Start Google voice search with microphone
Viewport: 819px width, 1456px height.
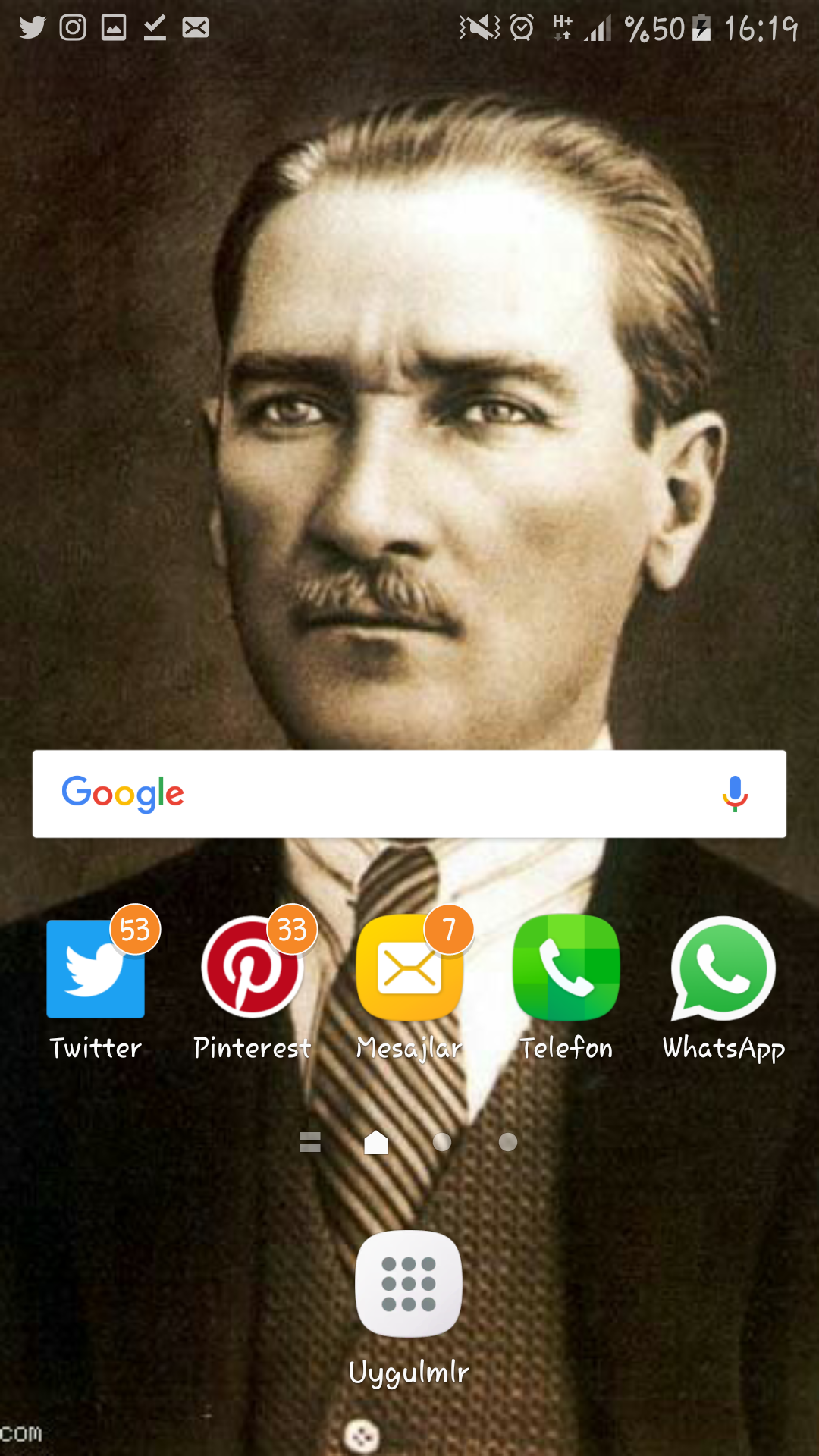coord(734,794)
